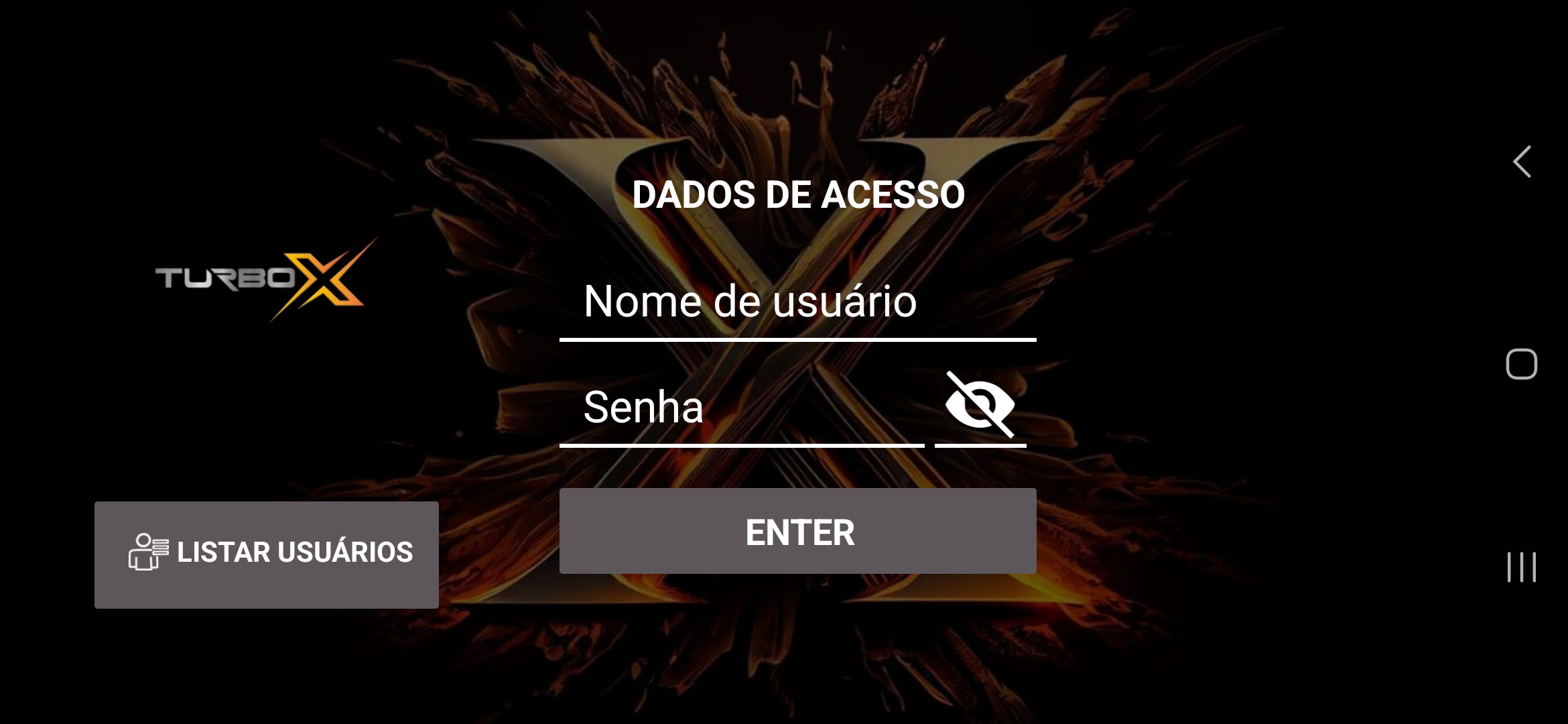This screenshot has height=724, width=1568.
Task: Tap the Nome de usuário field
Action: [797, 302]
